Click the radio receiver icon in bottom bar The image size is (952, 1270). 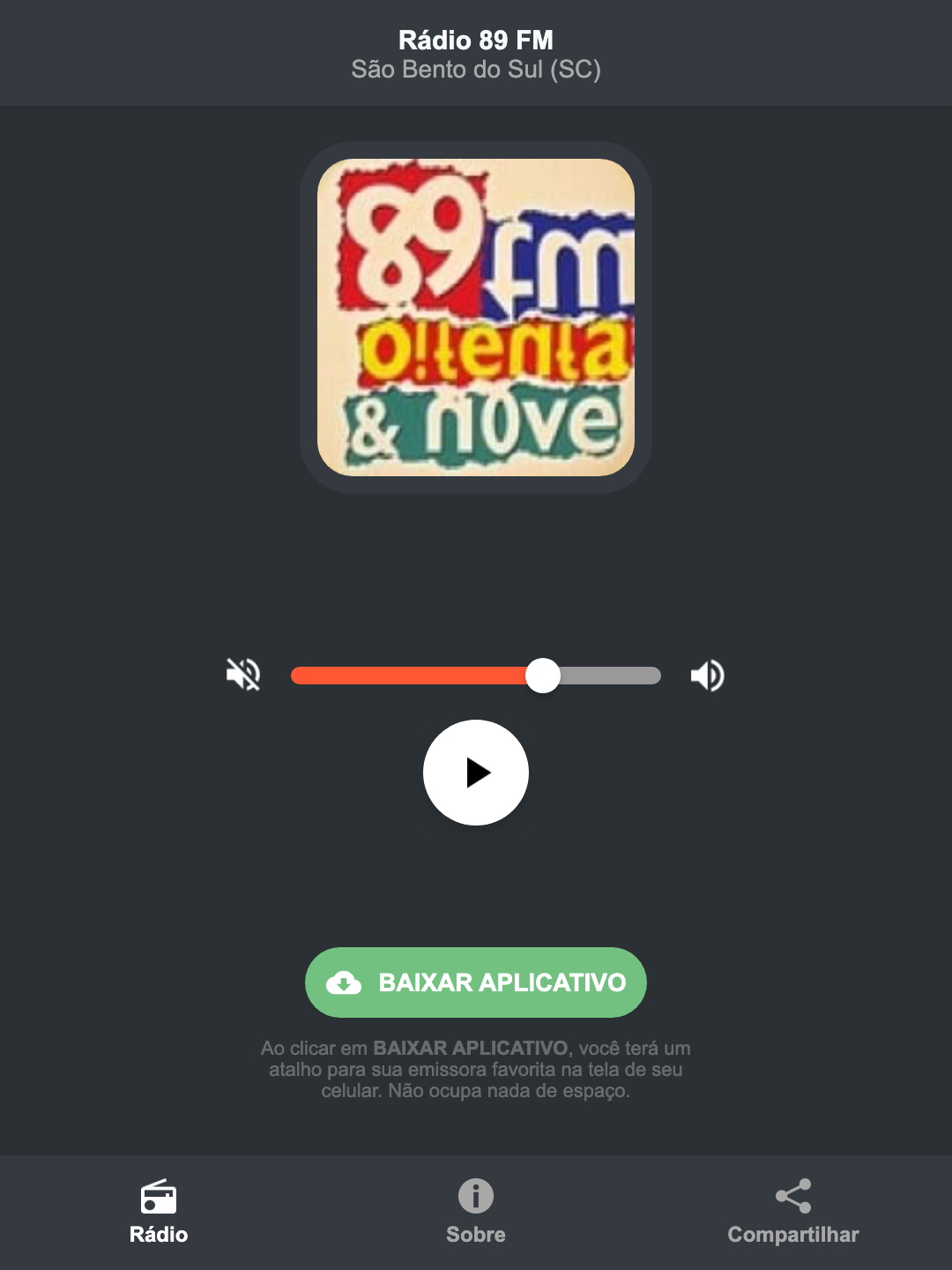[x=159, y=1198]
